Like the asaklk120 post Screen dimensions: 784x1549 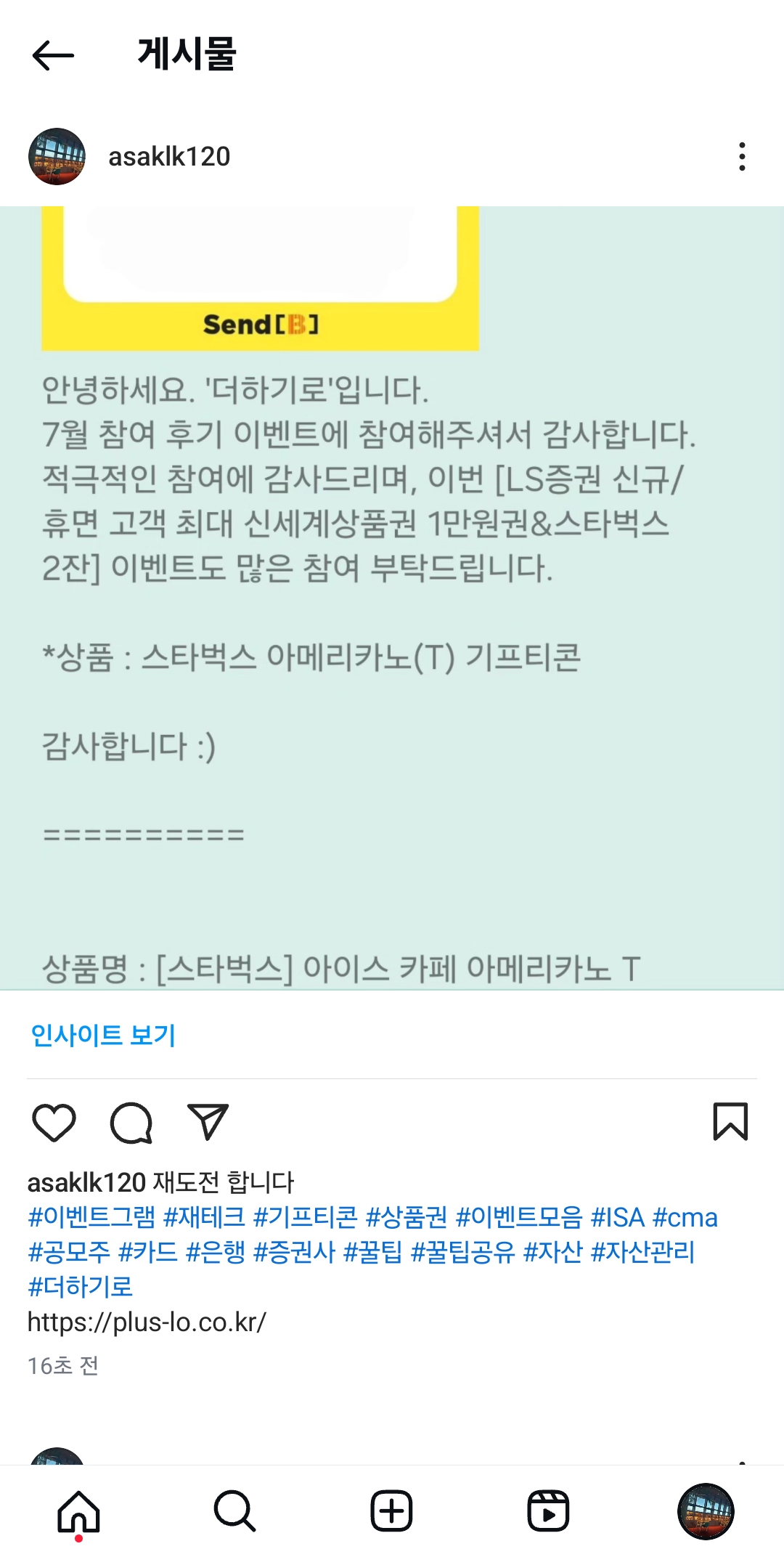tap(54, 1122)
